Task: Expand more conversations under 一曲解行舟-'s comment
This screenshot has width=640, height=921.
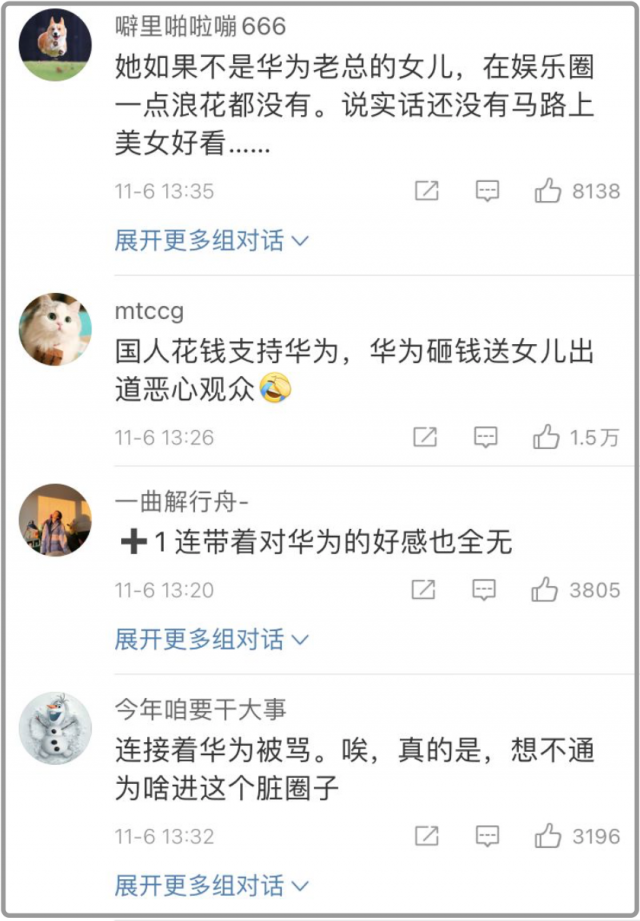Action: [x=211, y=639]
